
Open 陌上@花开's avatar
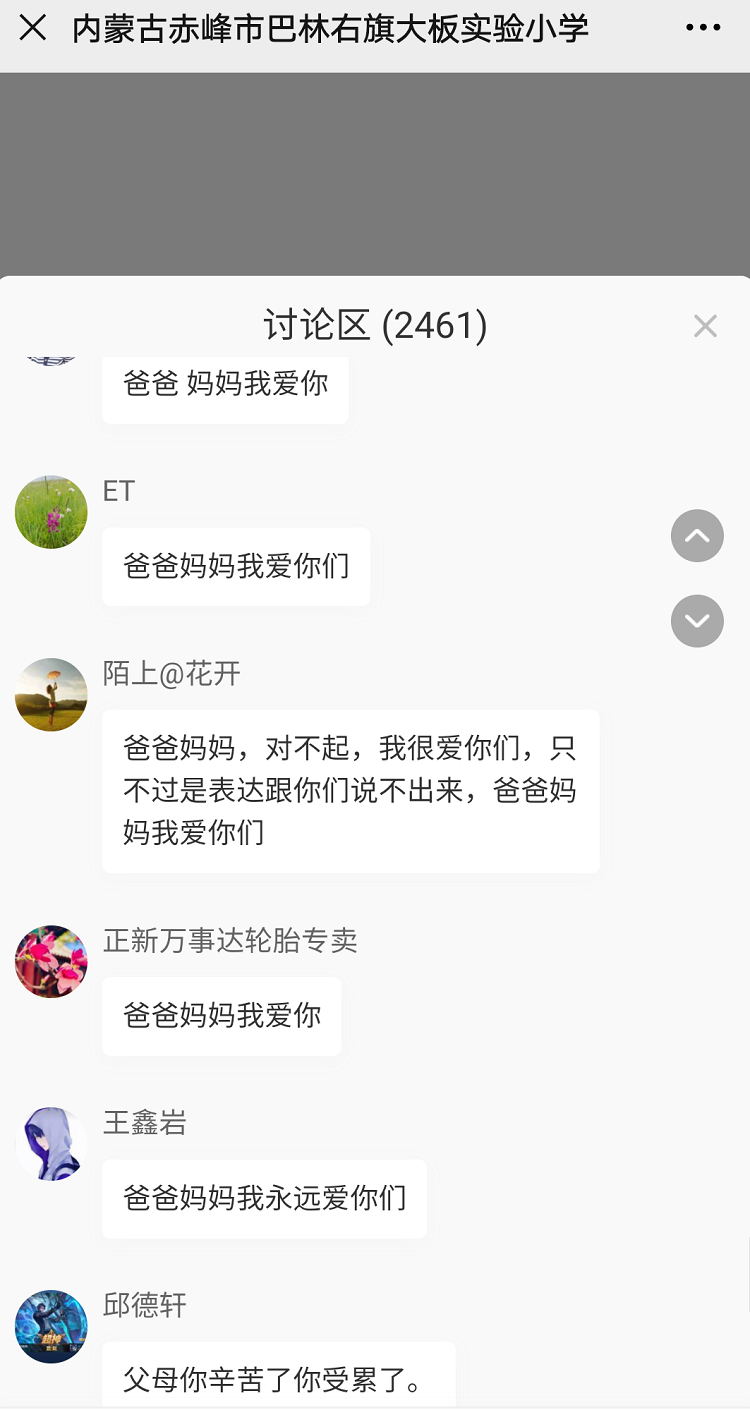(x=51, y=694)
